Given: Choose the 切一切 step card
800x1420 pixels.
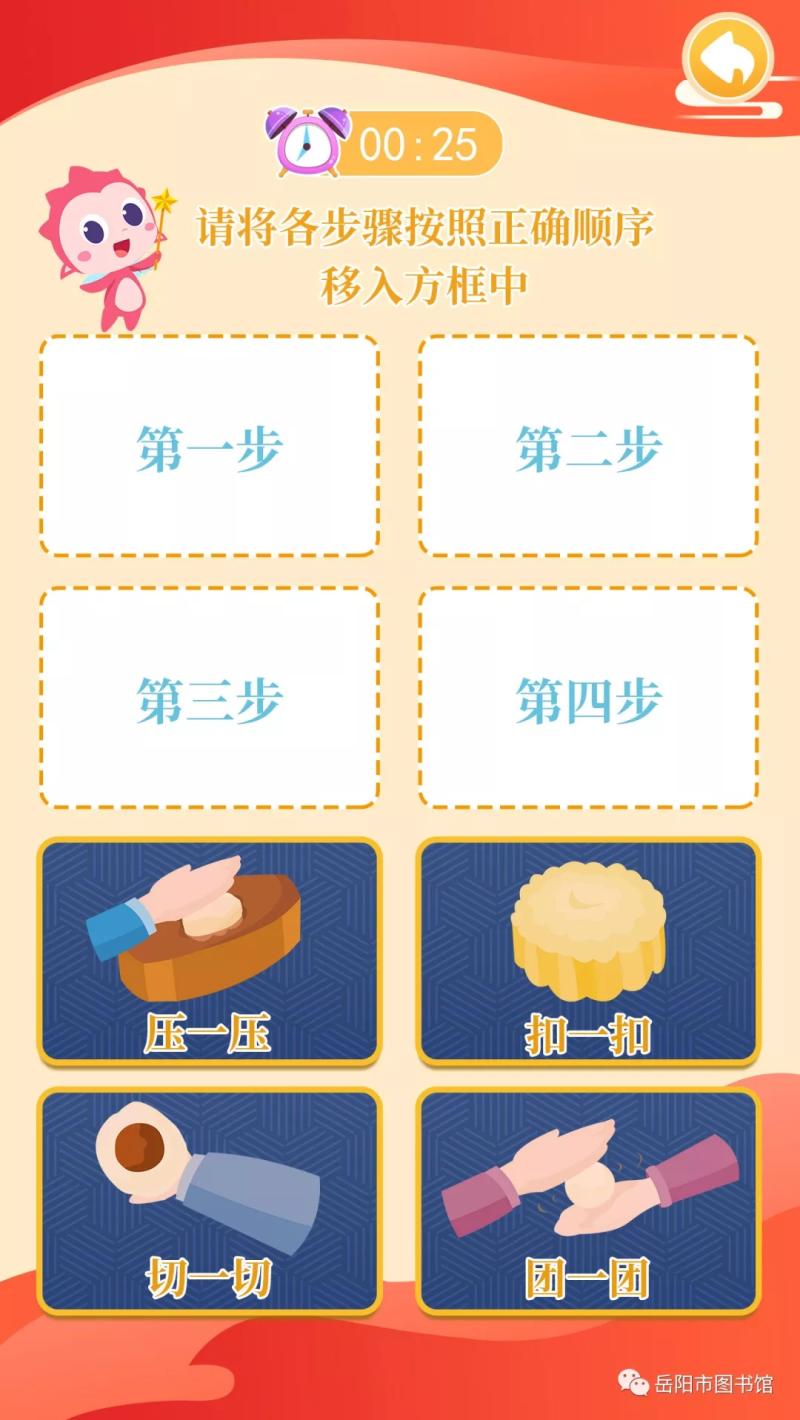Looking at the screenshot, I should click(x=209, y=1201).
